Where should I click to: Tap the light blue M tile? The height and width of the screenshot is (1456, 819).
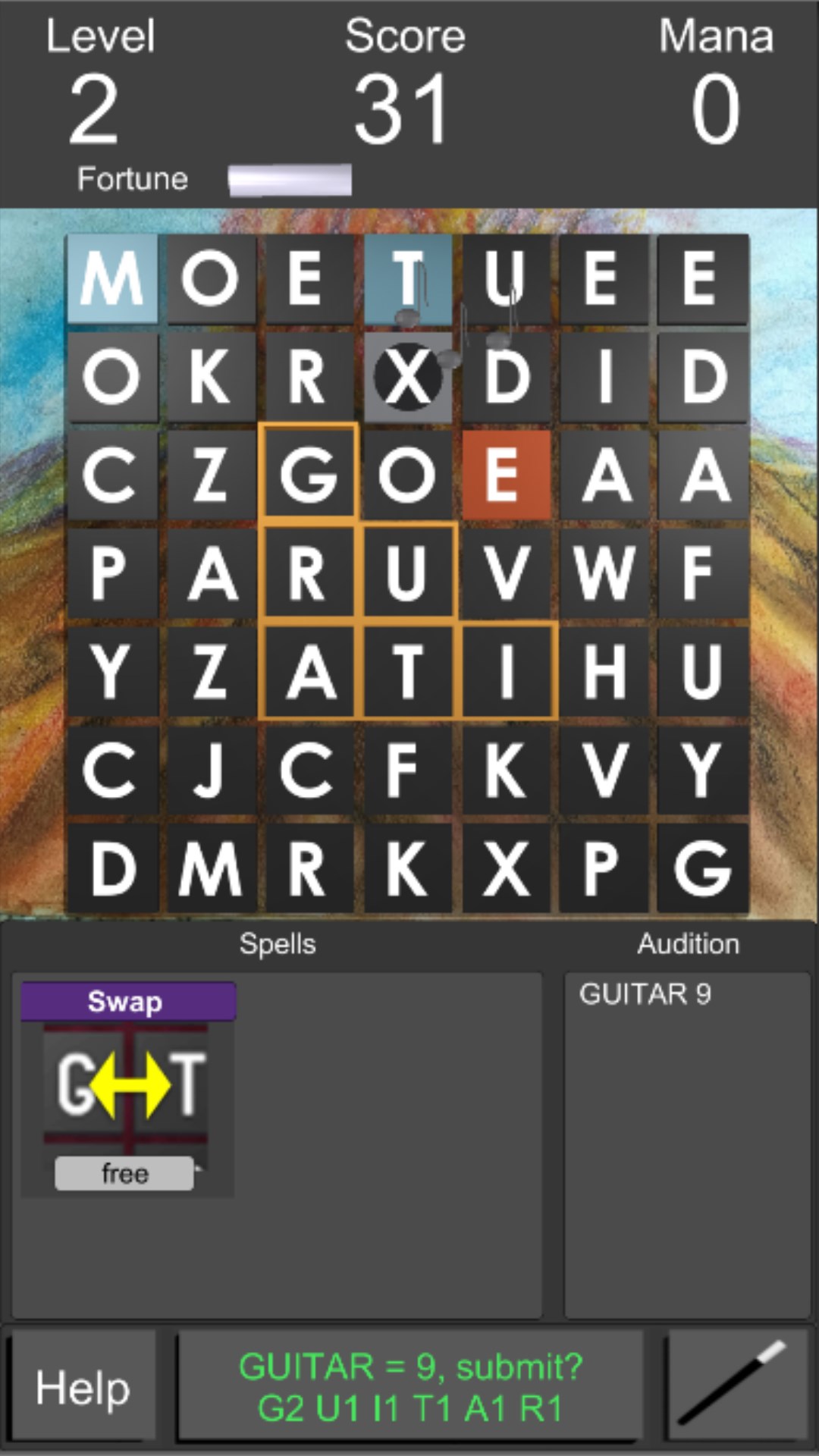coord(112,278)
